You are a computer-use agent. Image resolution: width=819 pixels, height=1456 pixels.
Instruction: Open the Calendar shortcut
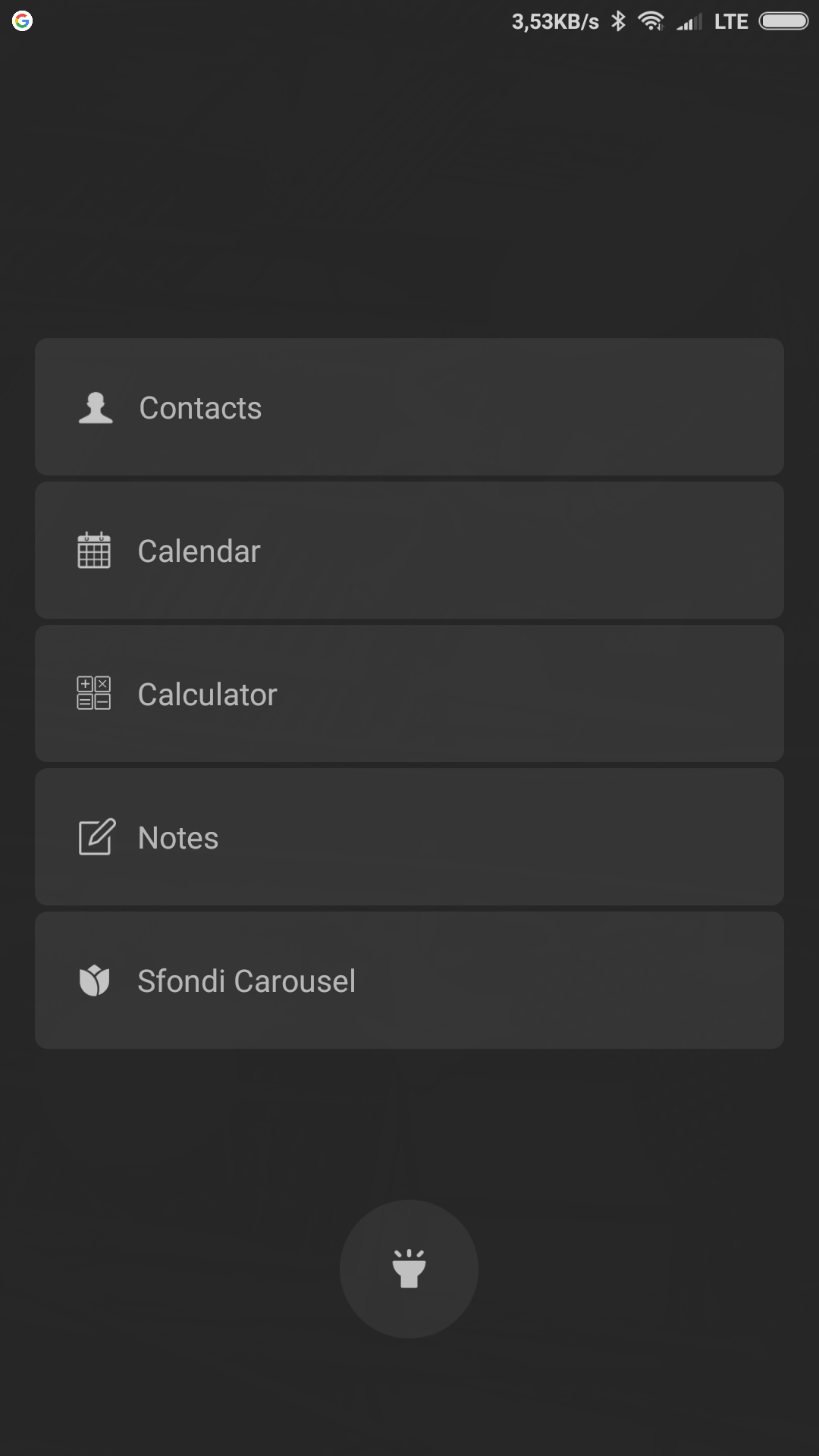click(x=409, y=551)
